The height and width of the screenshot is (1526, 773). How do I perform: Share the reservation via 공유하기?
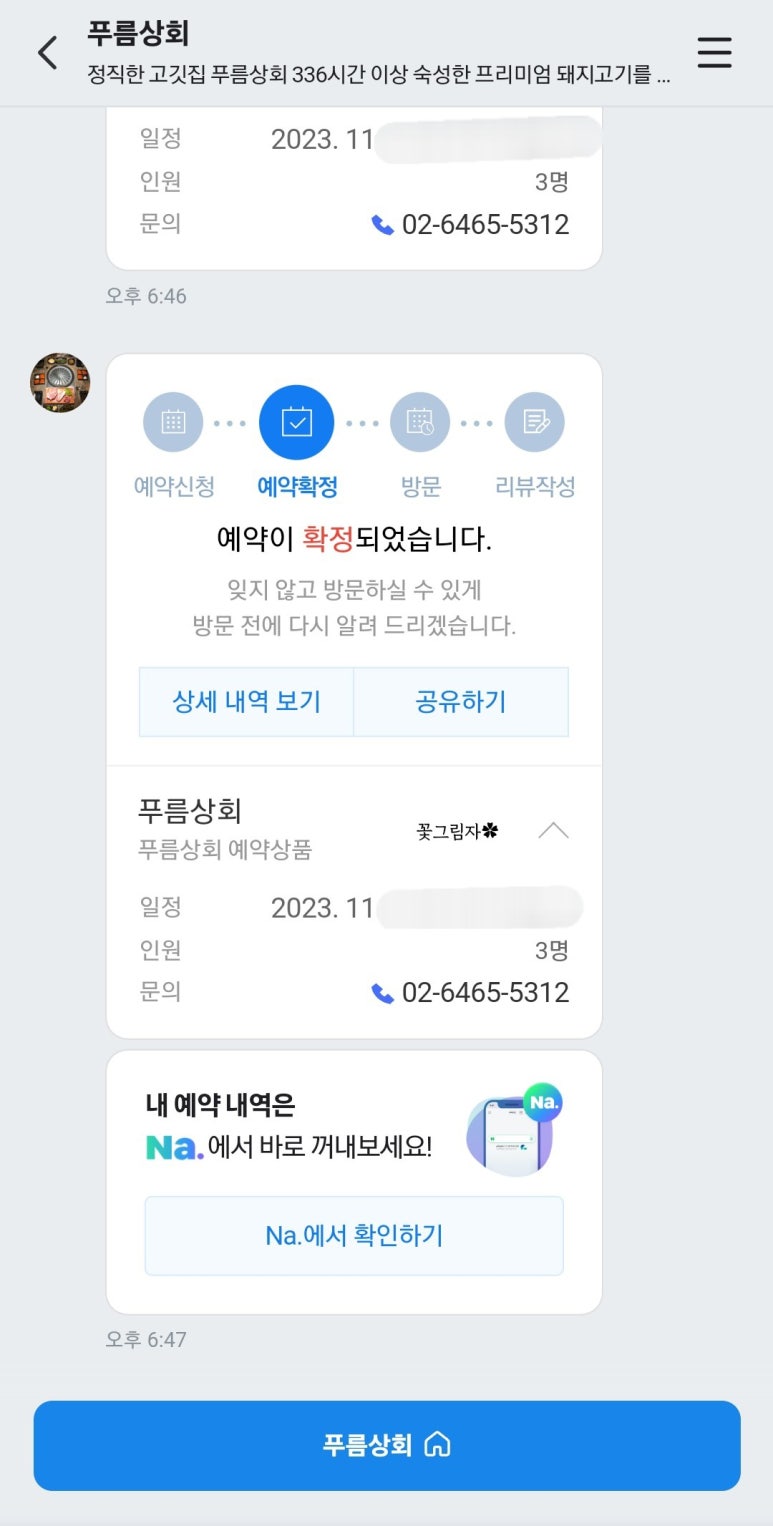coord(461,702)
